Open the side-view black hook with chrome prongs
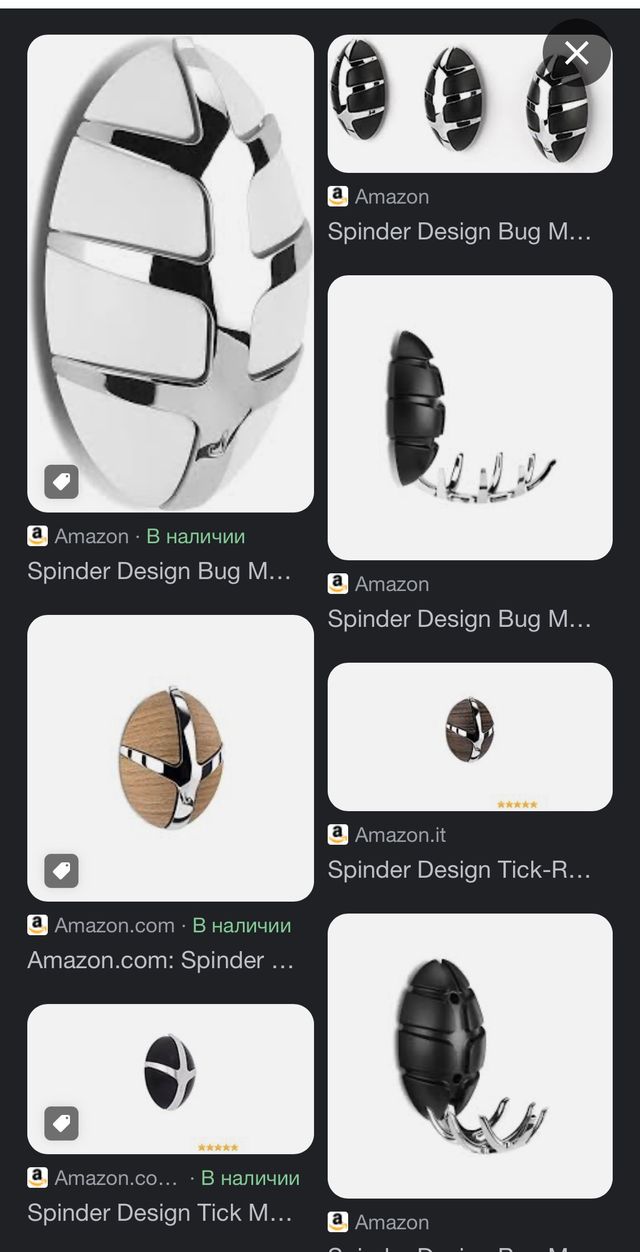Image resolution: width=640 pixels, height=1252 pixels. (470, 417)
